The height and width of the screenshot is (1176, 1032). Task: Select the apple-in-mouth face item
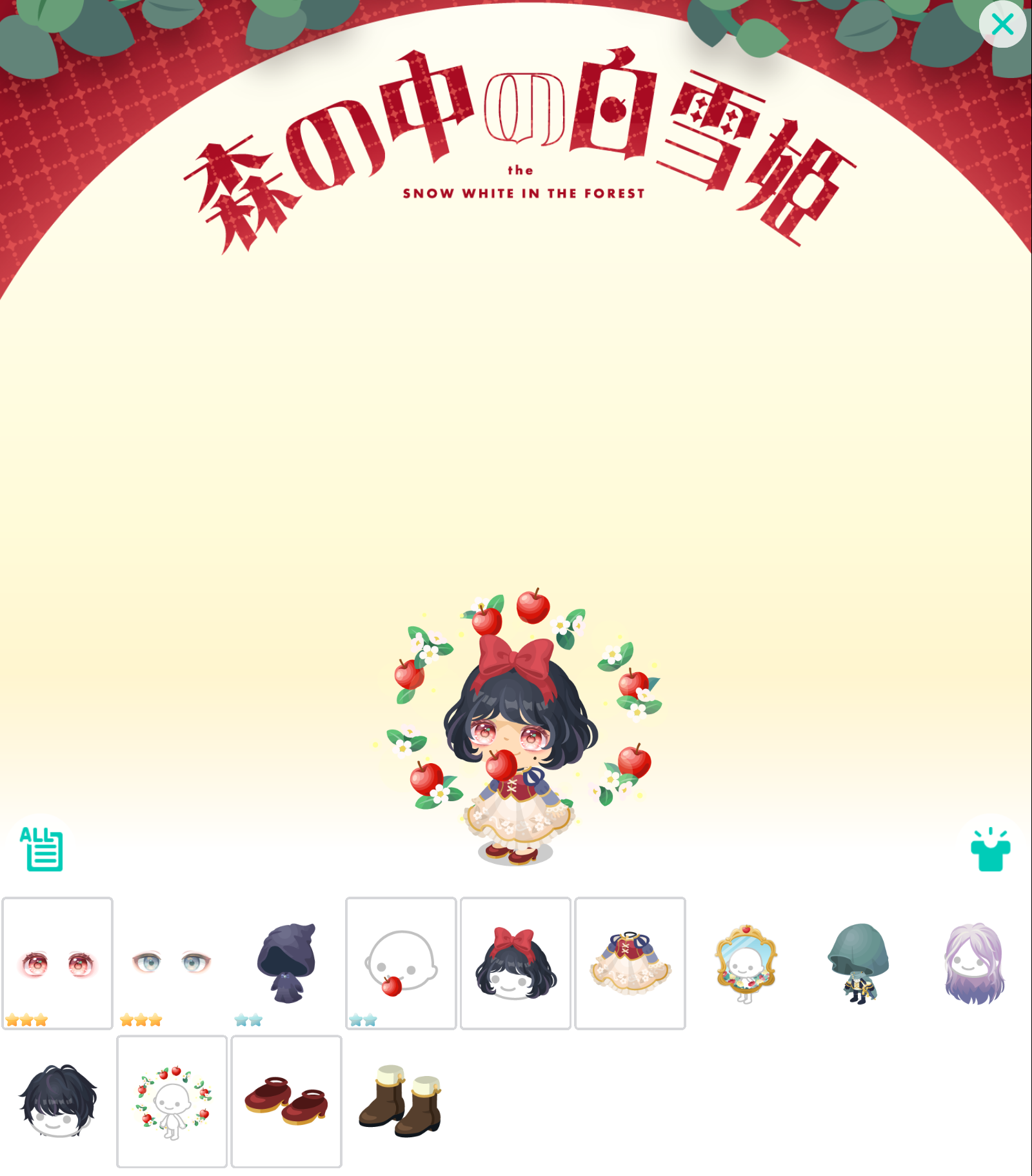(401, 962)
